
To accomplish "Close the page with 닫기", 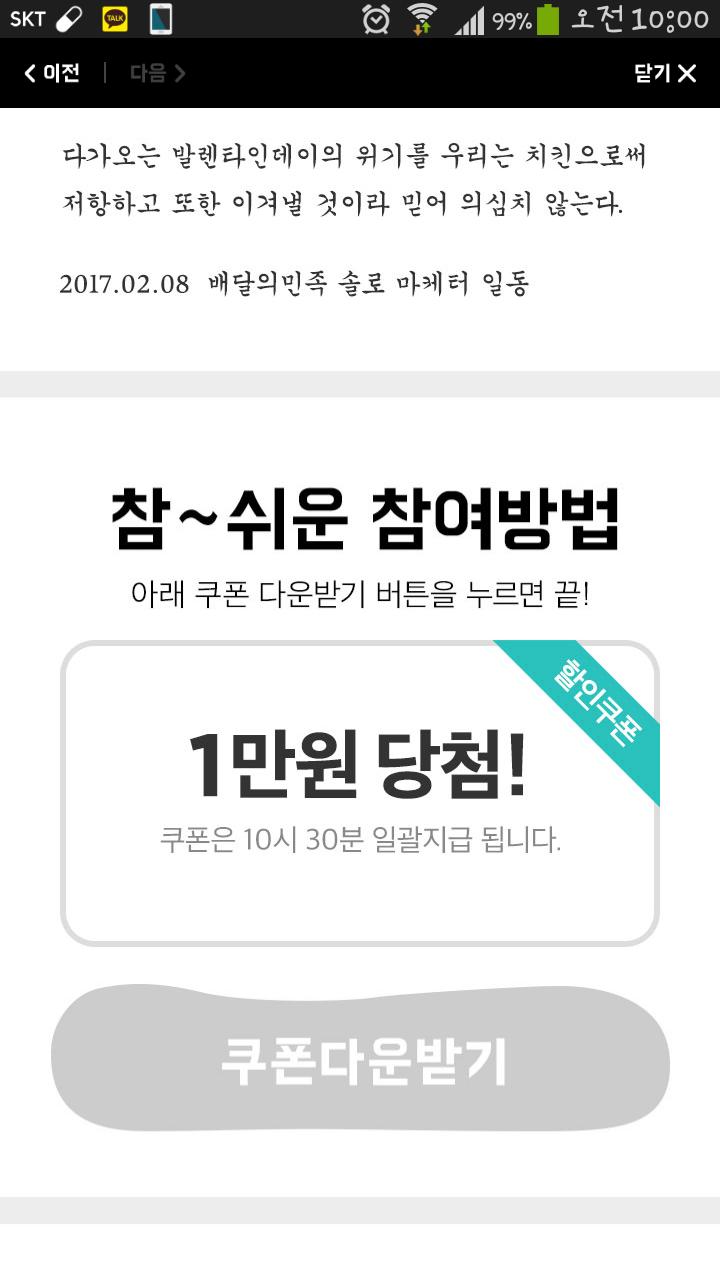I will (x=665, y=73).
